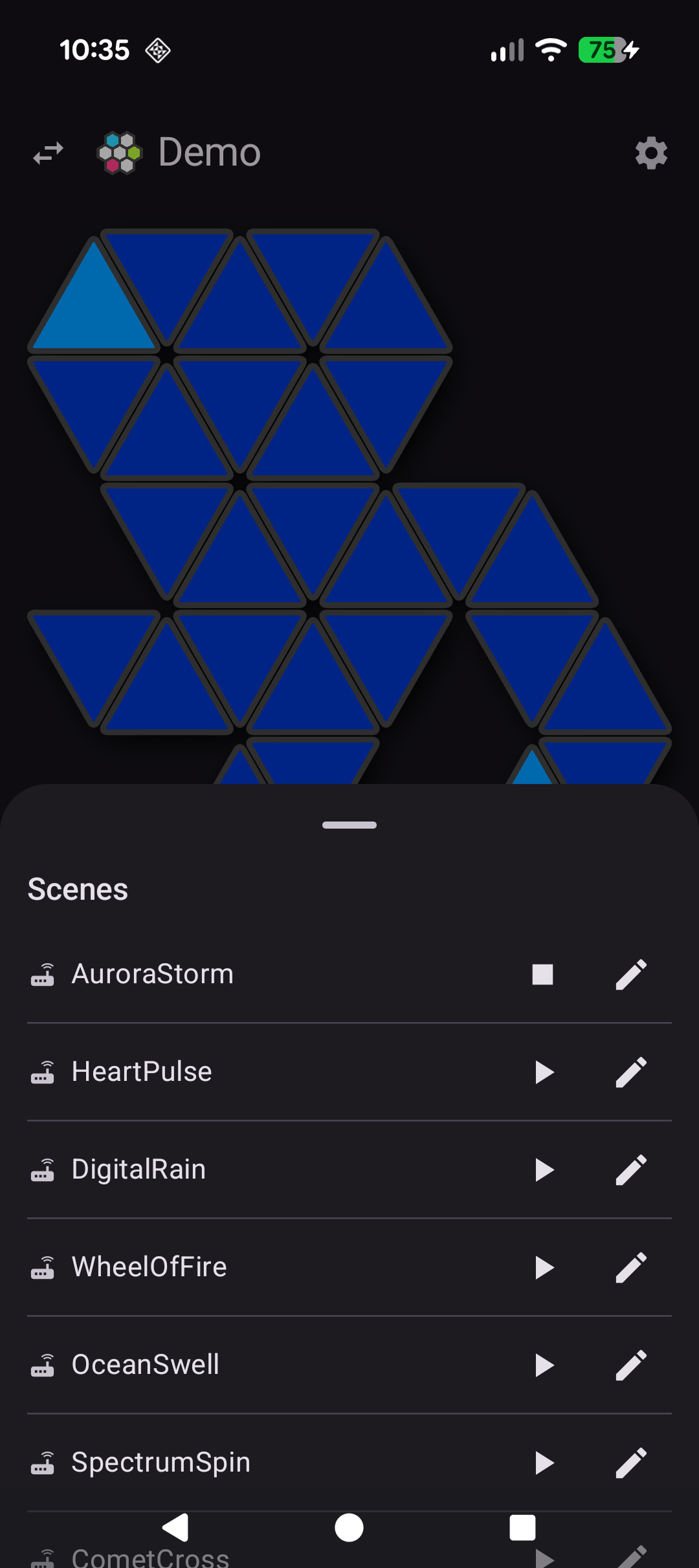Screen dimensions: 699x1568
Task: Play the SpectrumSpin scene
Action: pos(544,1463)
